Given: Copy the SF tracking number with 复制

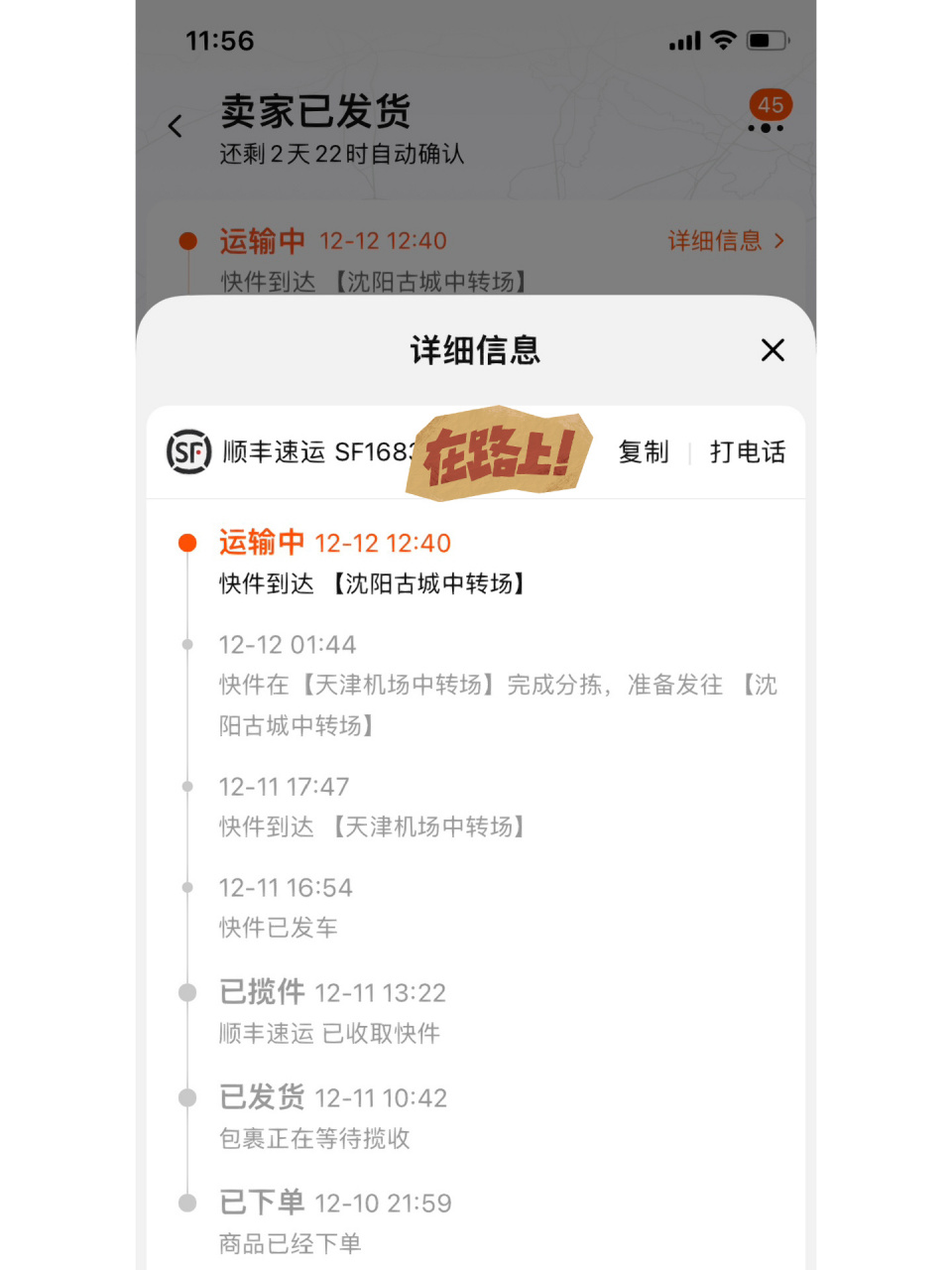Looking at the screenshot, I should tap(644, 452).
